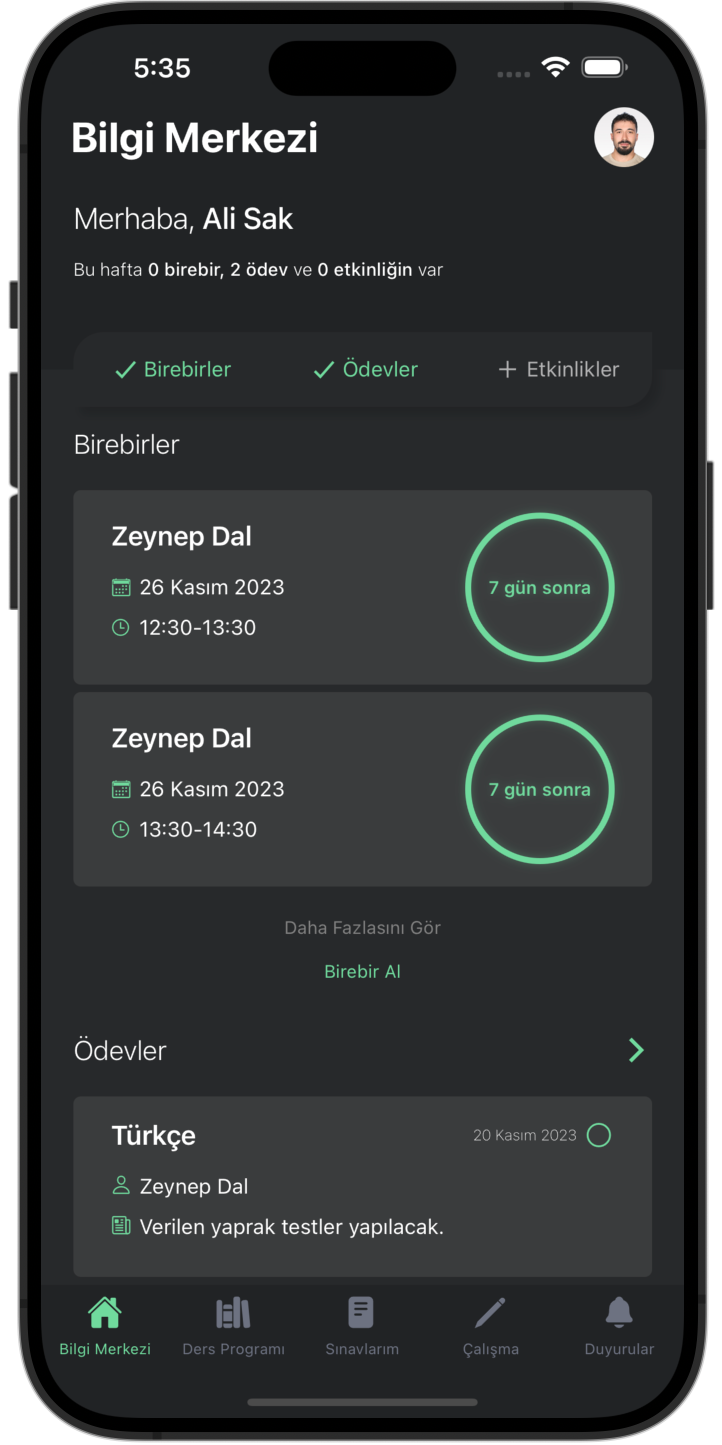
Task: Click the clock icon next to 12:30-13:30
Action: pyautogui.click(x=121, y=628)
